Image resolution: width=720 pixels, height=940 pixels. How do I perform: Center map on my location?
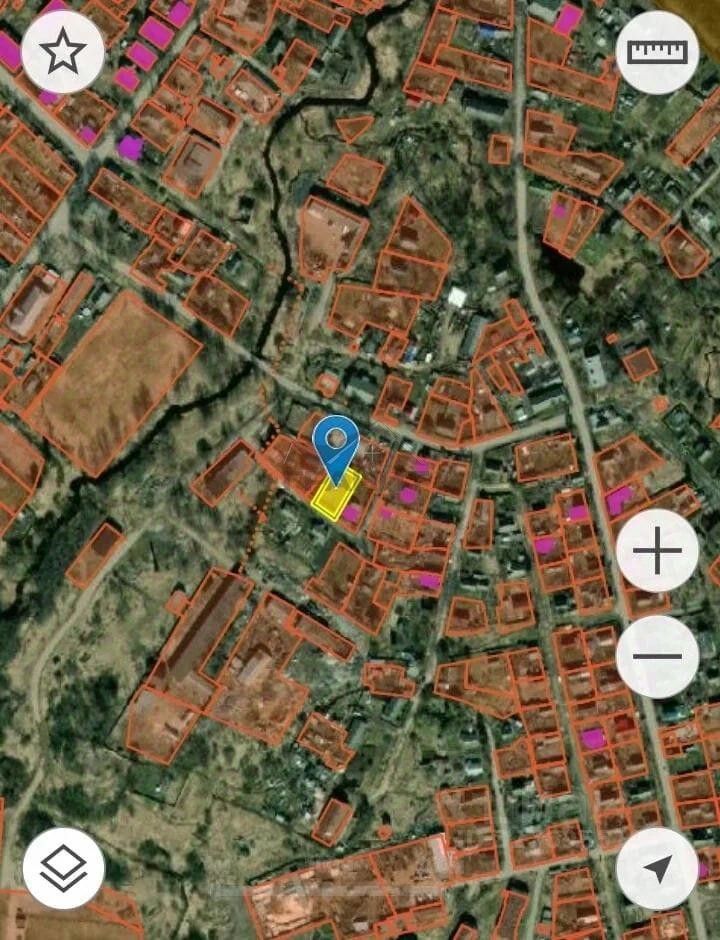[x=657, y=868]
